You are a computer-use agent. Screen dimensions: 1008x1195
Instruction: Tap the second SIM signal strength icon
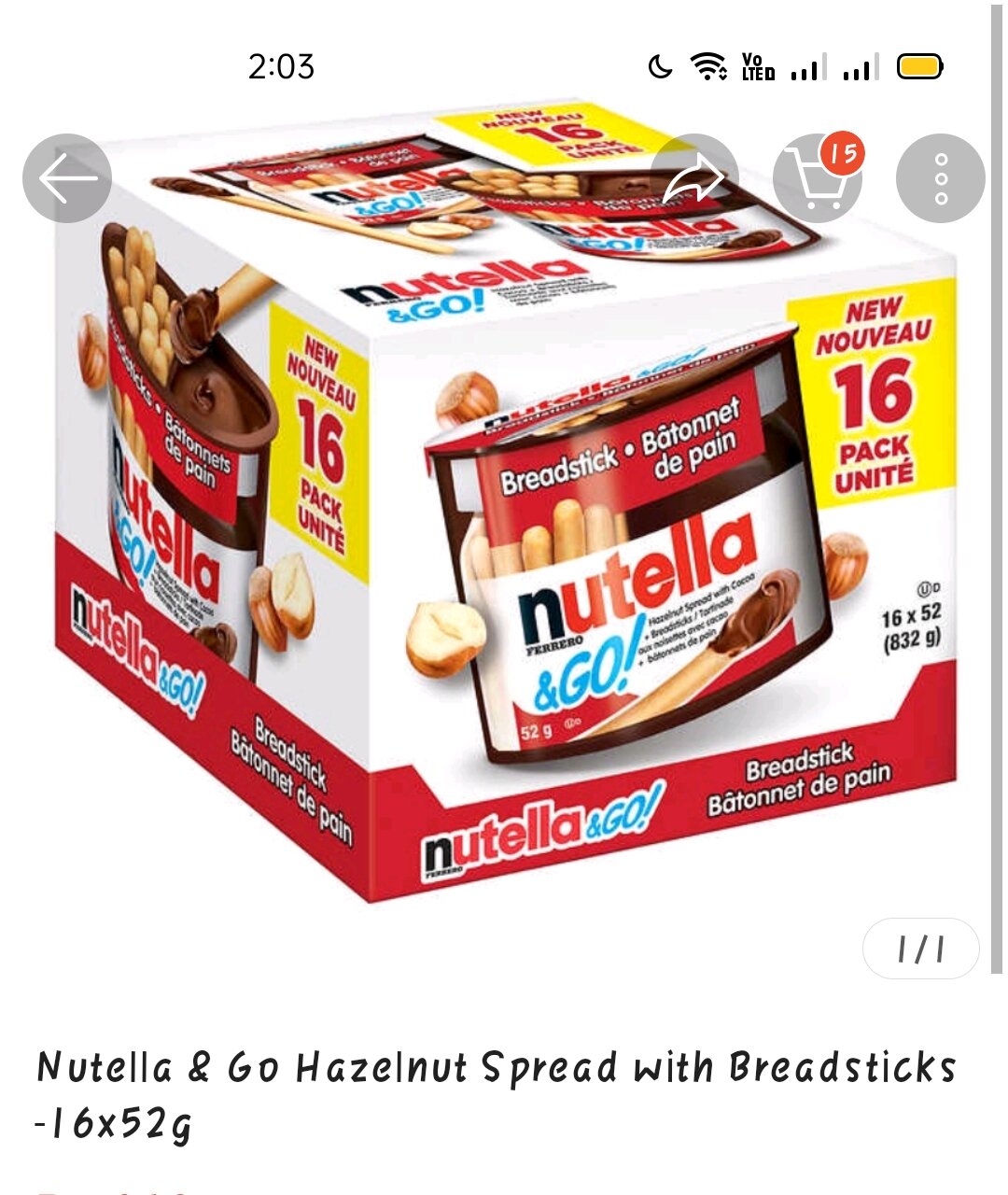[x=860, y=65]
